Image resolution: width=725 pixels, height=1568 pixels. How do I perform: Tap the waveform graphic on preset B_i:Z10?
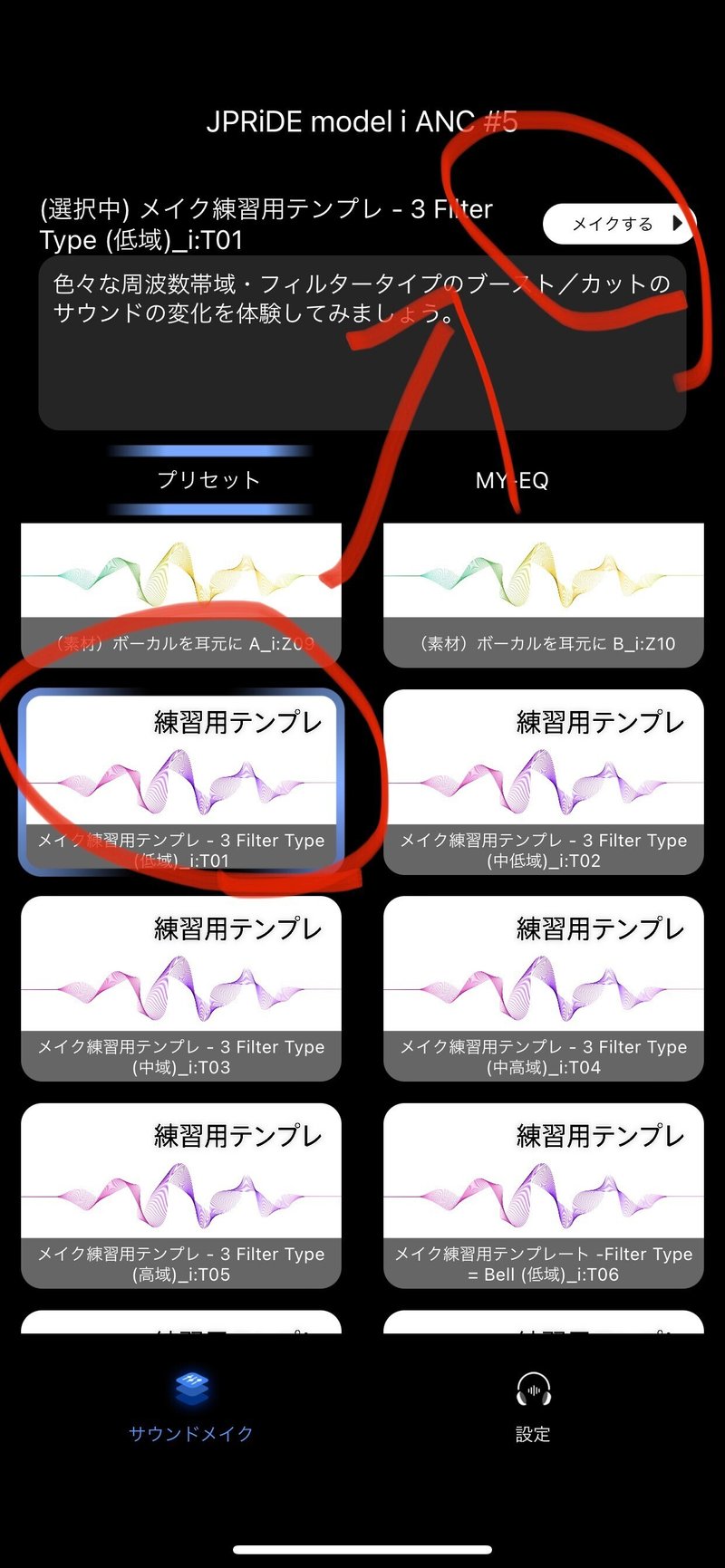(x=542, y=571)
